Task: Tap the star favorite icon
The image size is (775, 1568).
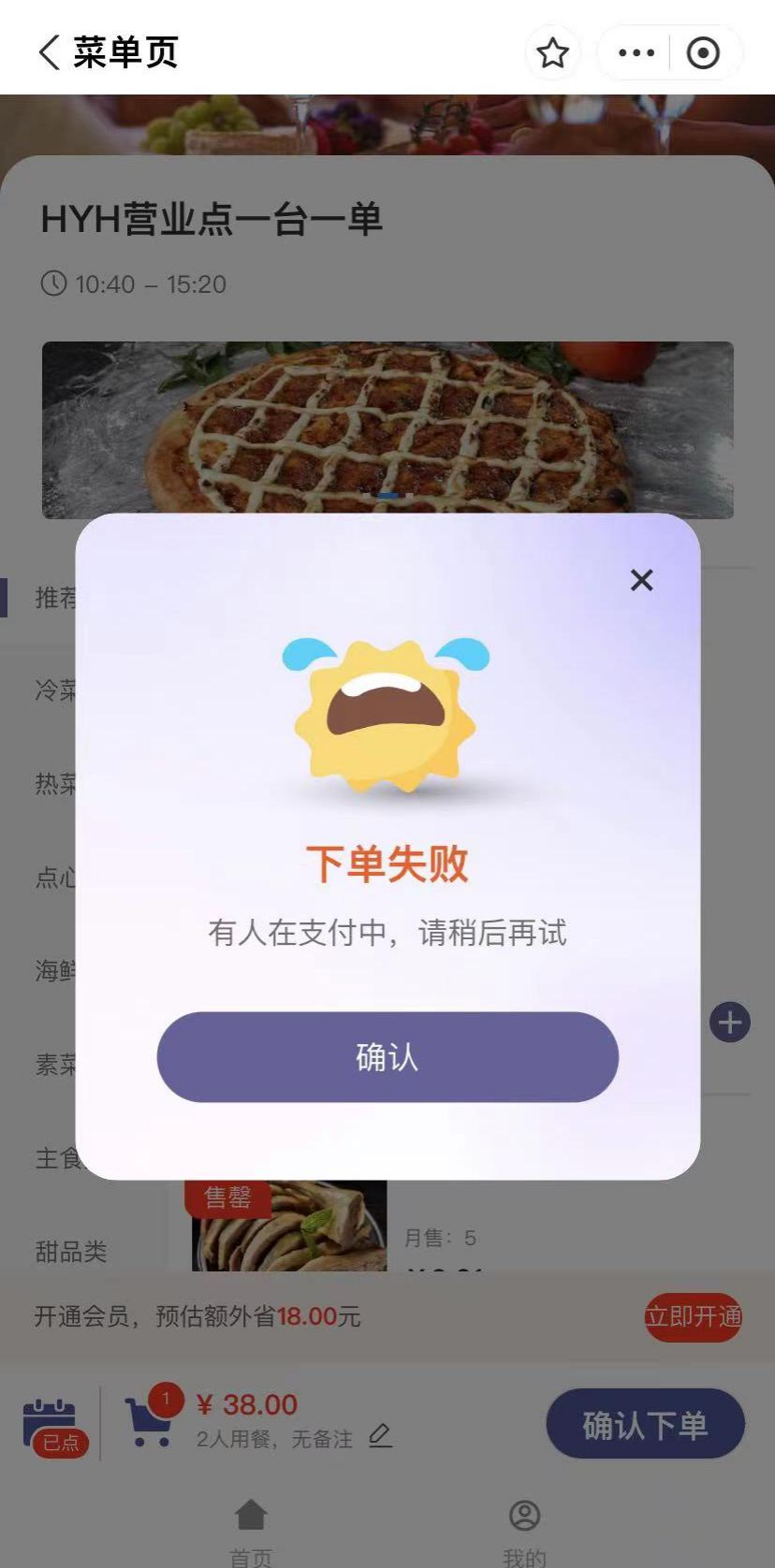Action: (x=552, y=52)
